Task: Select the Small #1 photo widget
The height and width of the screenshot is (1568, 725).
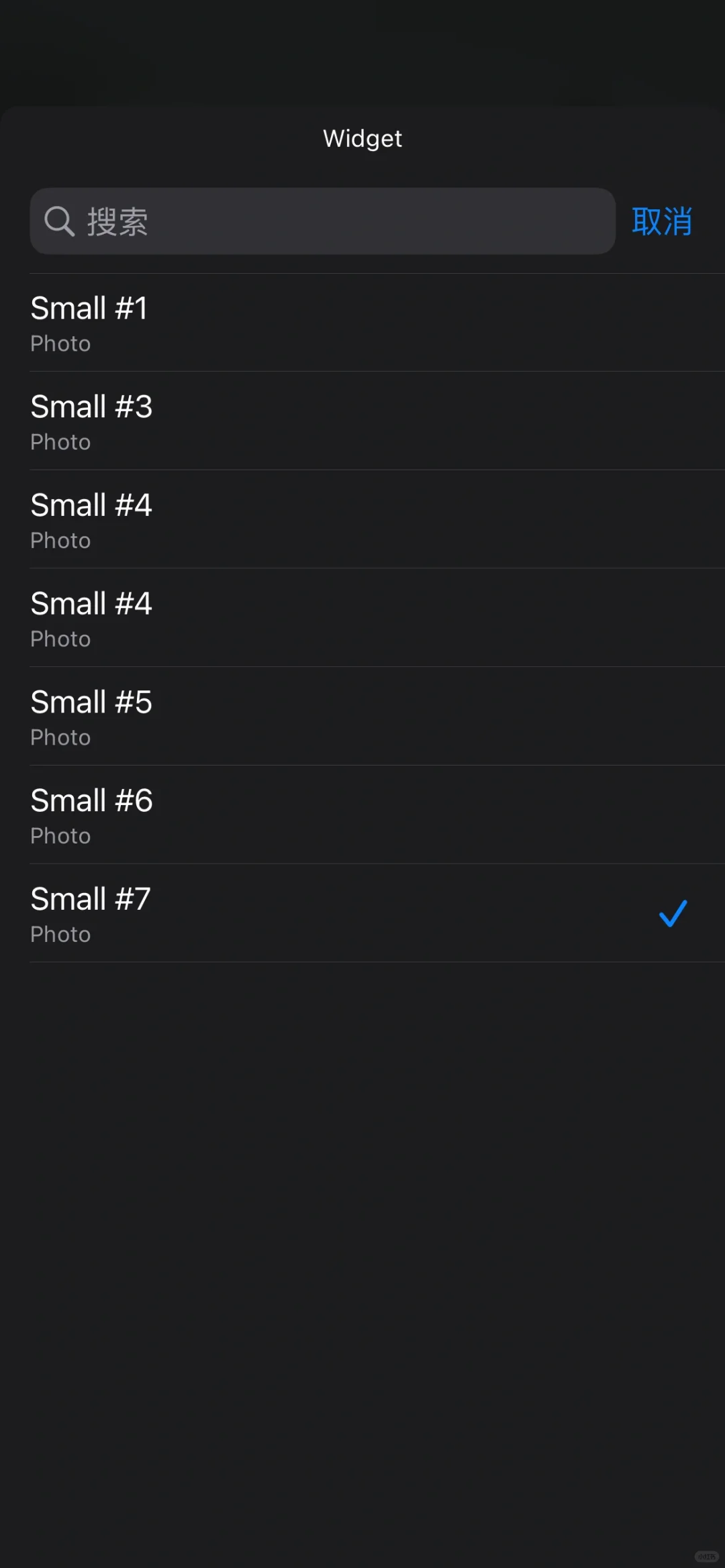Action: [x=362, y=323]
